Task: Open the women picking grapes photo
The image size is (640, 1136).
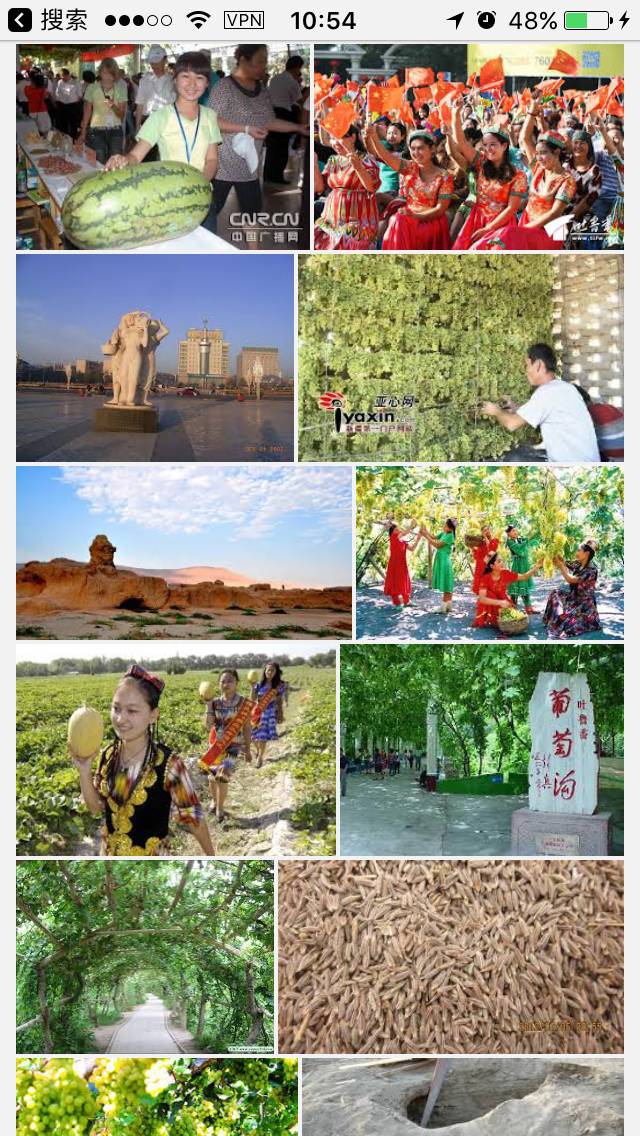Action: click(x=489, y=552)
